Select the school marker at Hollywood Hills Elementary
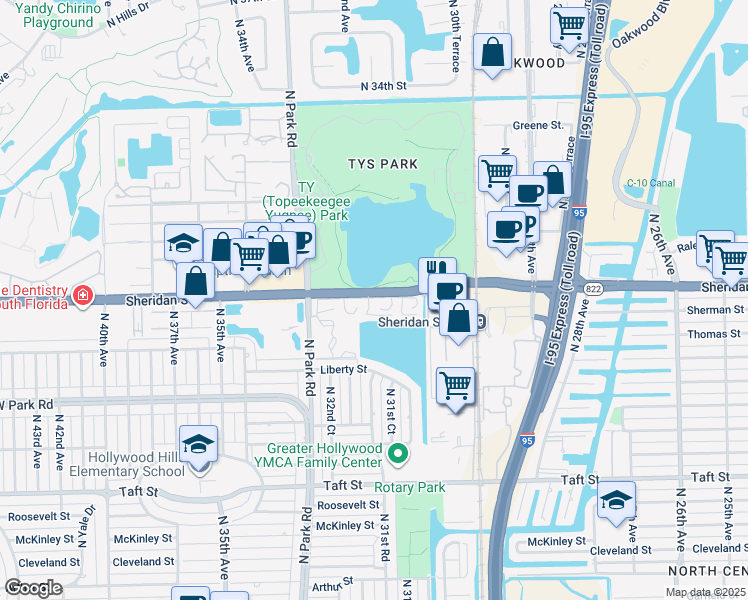This screenshot has height=600, width=748. click(198, 446)
